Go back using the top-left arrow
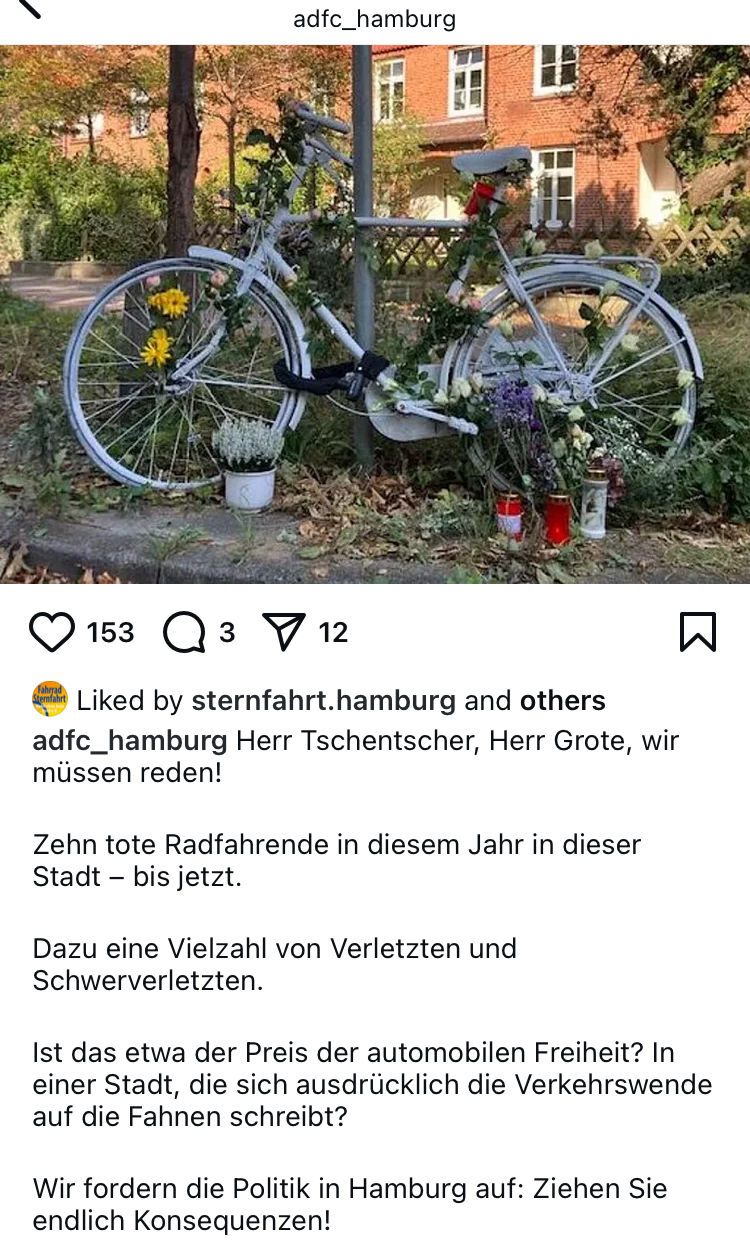This screenshot has width=750, height=1250. 28,8
